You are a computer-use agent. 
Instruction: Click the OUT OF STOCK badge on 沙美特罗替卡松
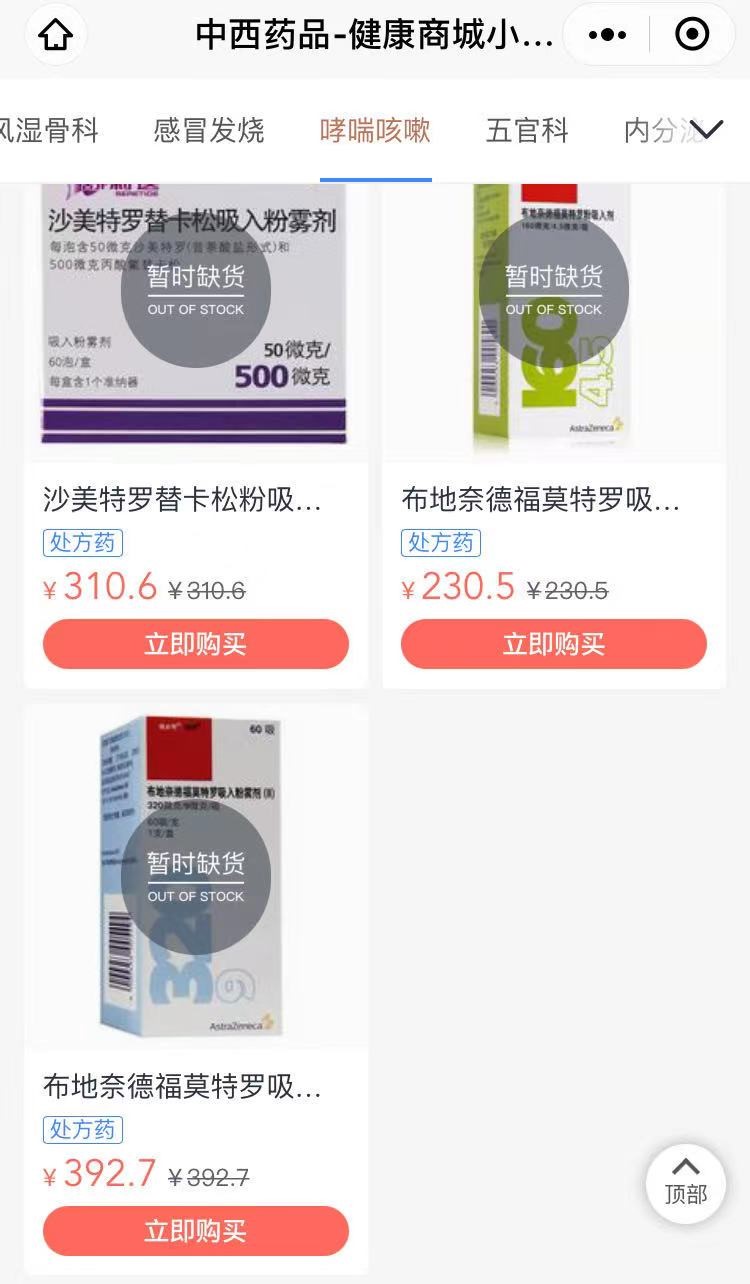coord(196,290)
